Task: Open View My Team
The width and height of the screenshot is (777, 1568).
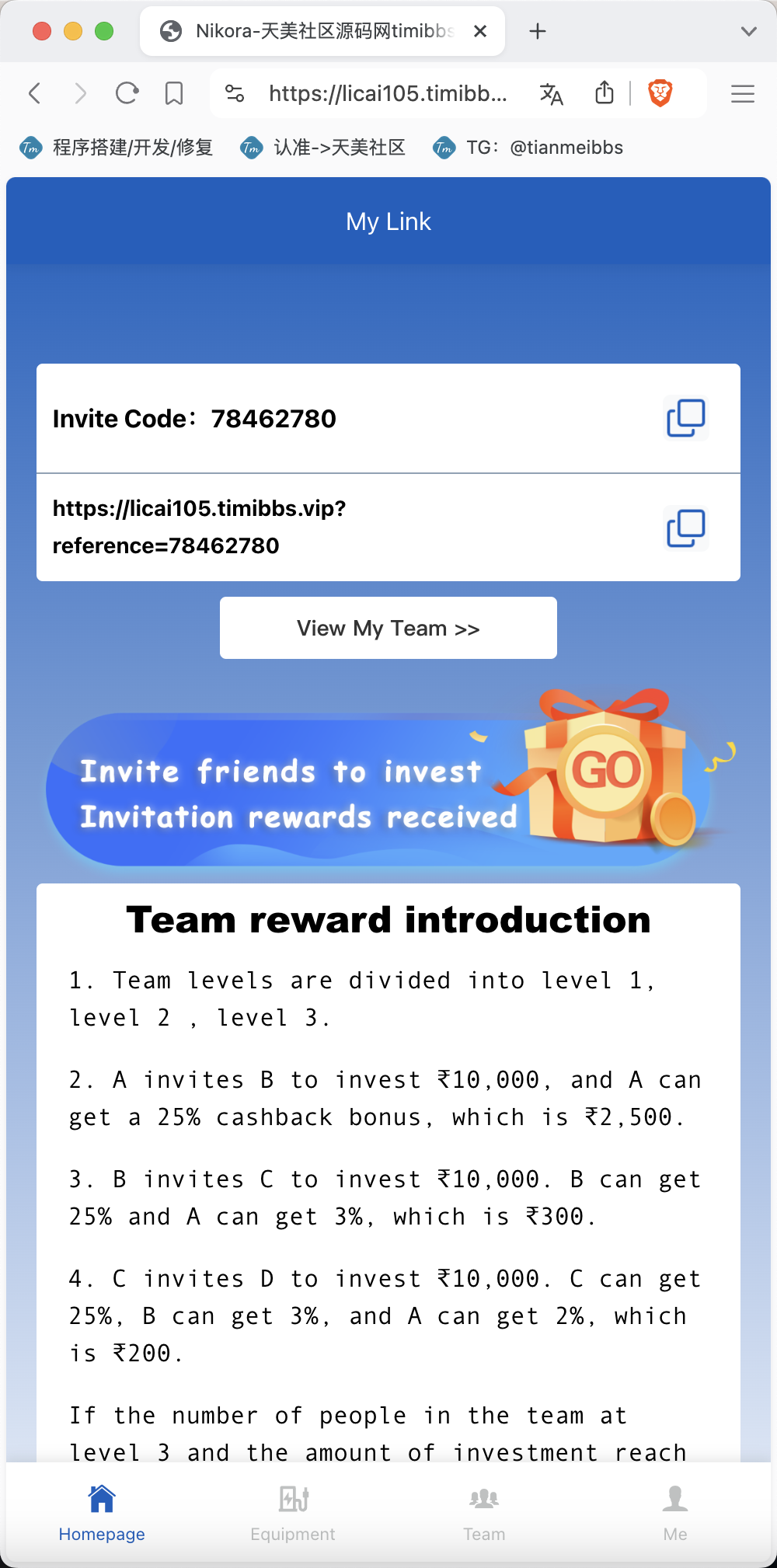Action: pyautogui.click(x=388, y=628)
